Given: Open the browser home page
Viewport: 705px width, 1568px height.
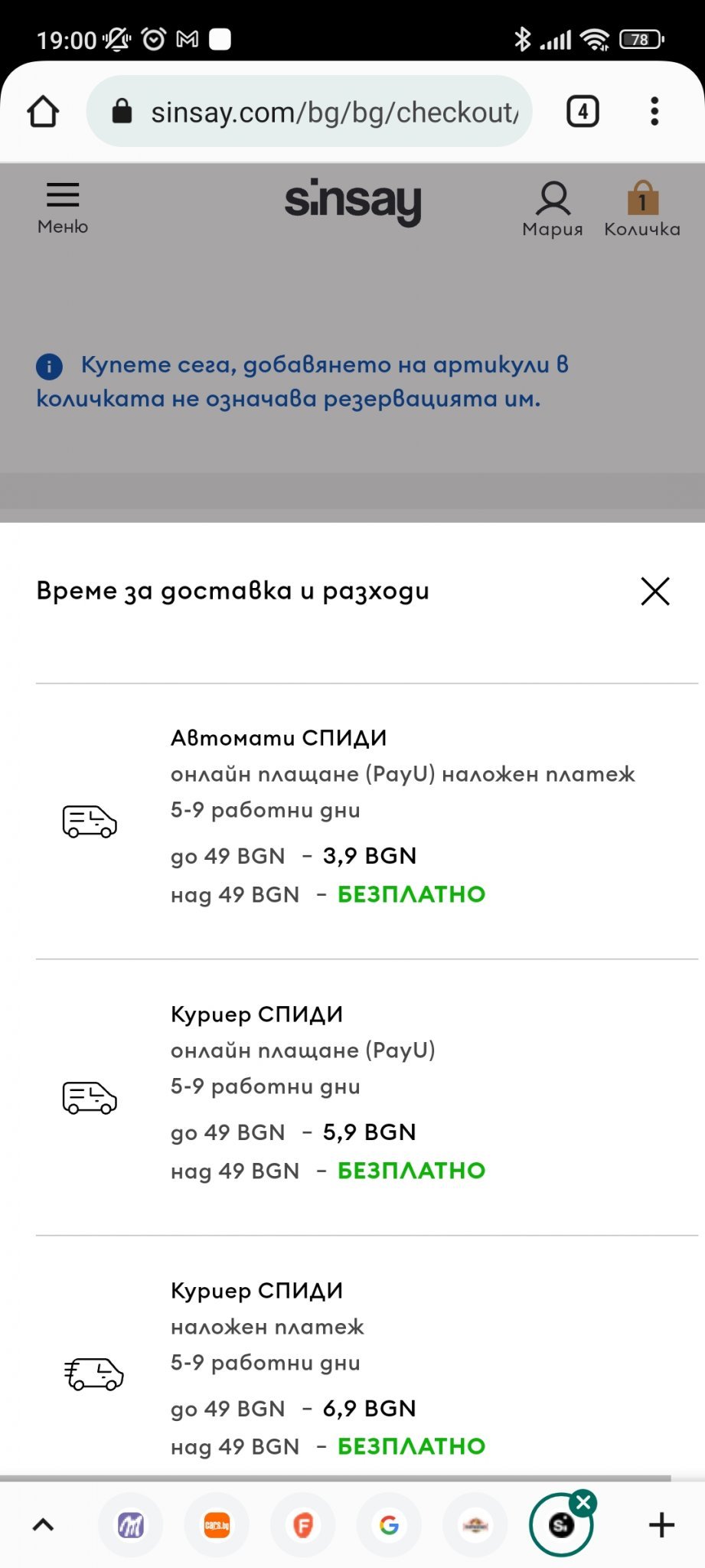Looking at the screenshot, I should point(43,112).
